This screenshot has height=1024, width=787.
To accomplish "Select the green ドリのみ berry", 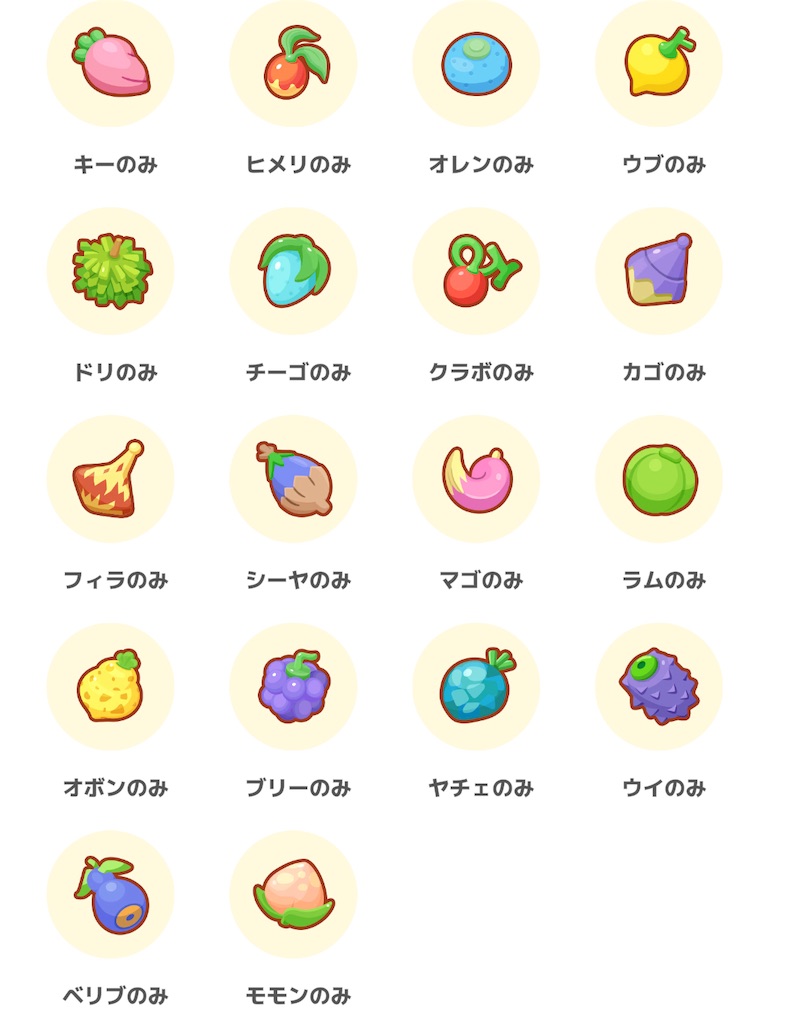I will [110, 270].
